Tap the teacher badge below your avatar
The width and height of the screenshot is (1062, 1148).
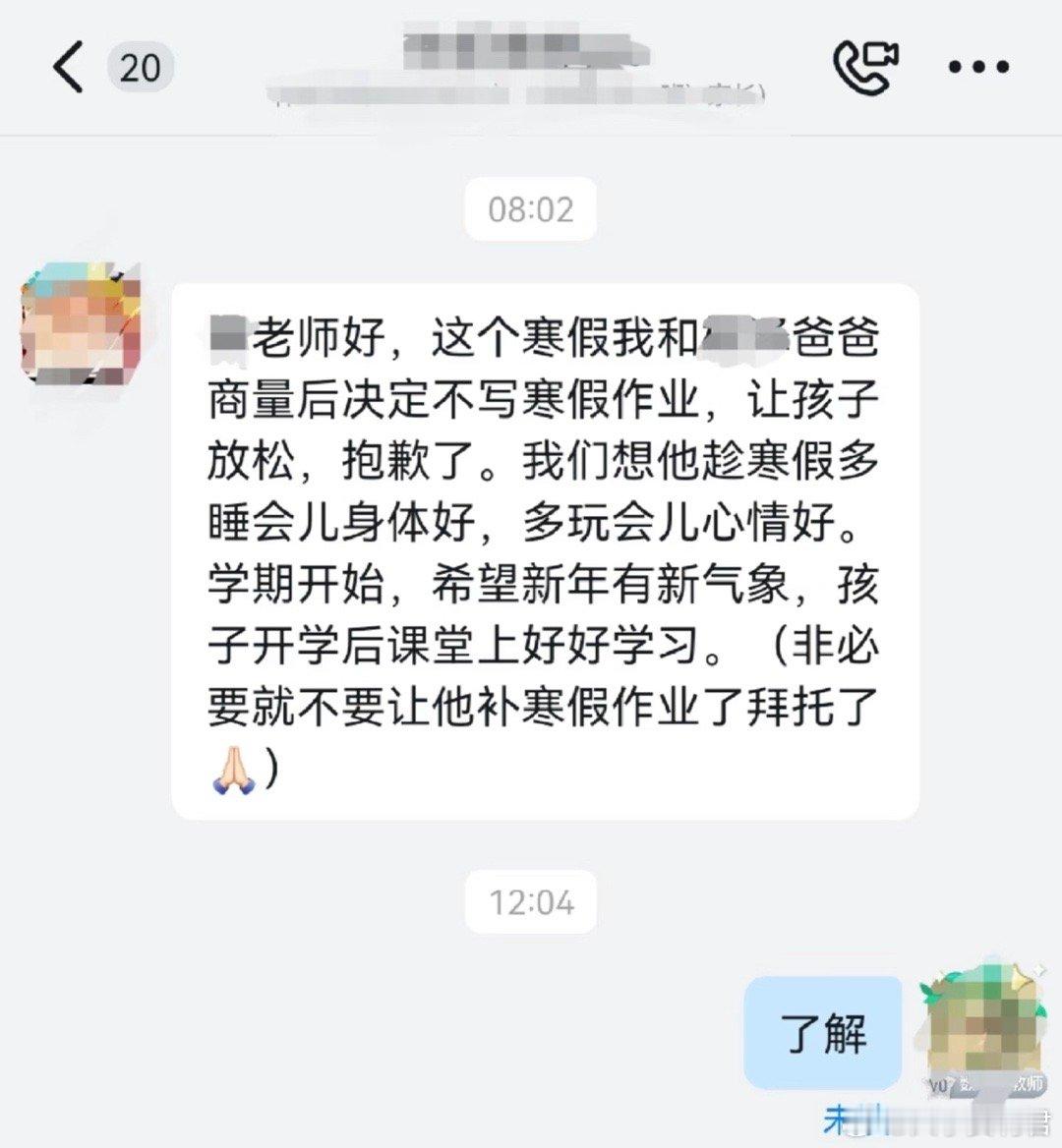click(983, 1086)
